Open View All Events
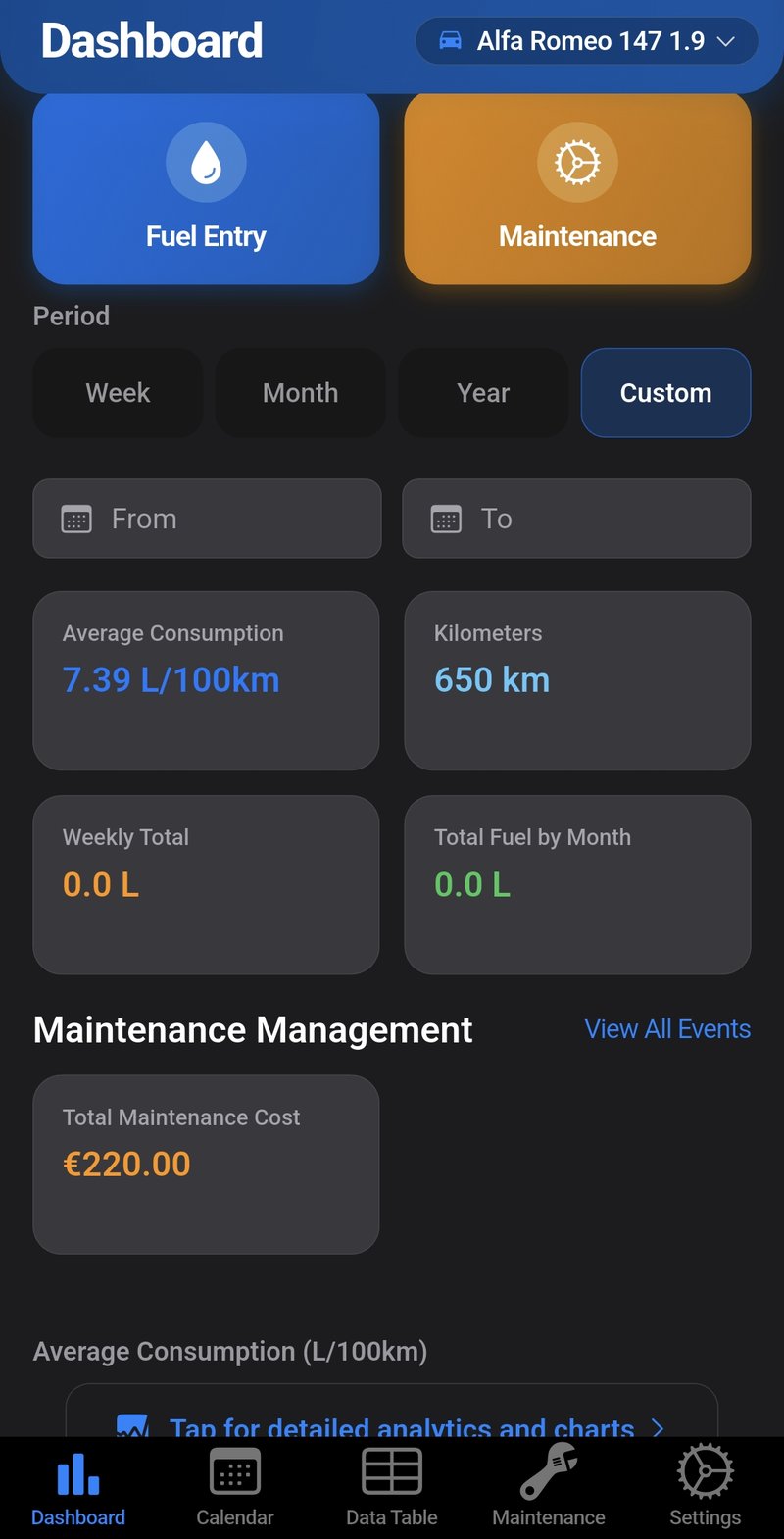This screenshot has width=784, height=1539. coord(667,1028)
